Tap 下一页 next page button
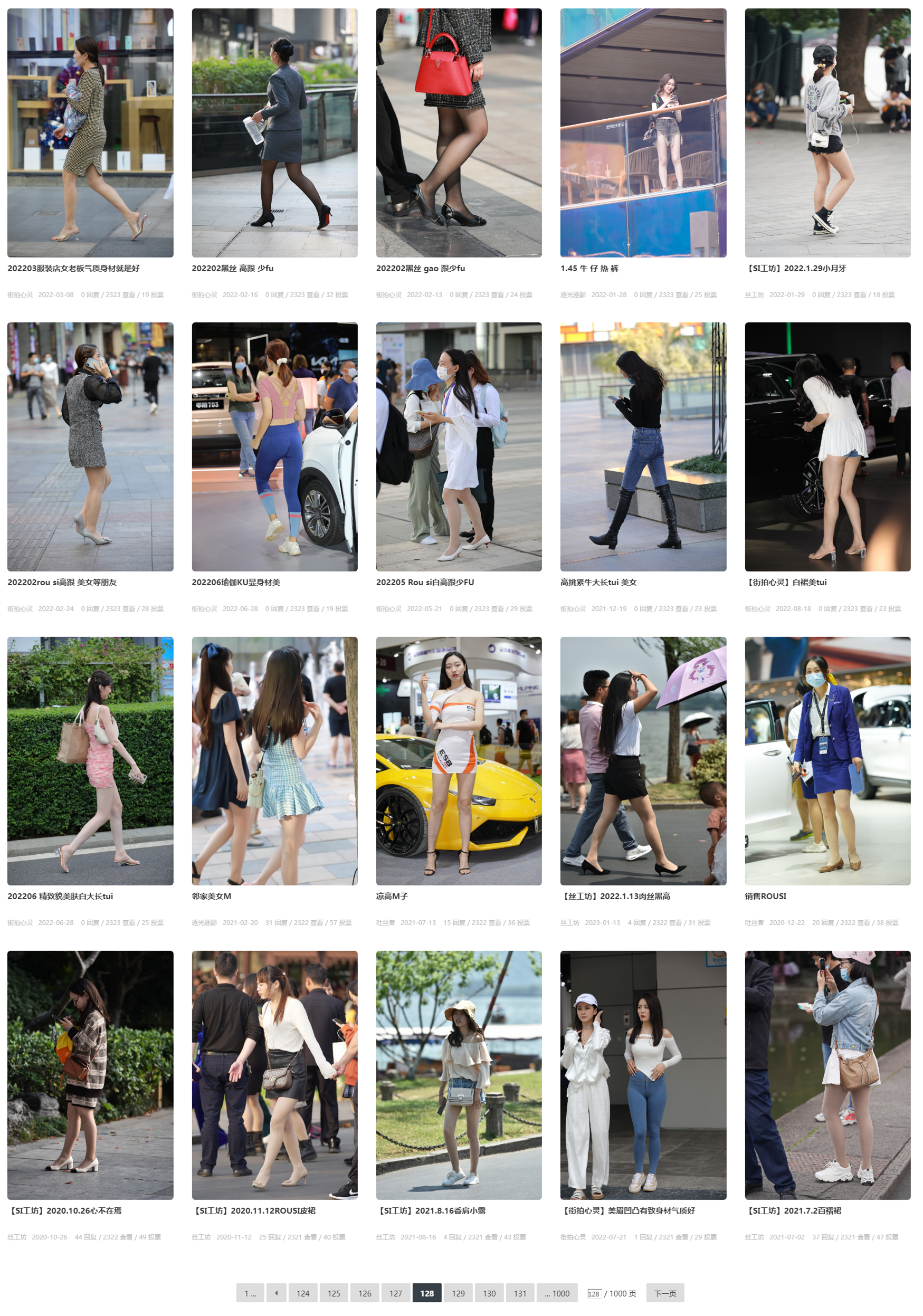Image resolution: width=923 pixels, height=1316 pixels. click(664, 1293)
